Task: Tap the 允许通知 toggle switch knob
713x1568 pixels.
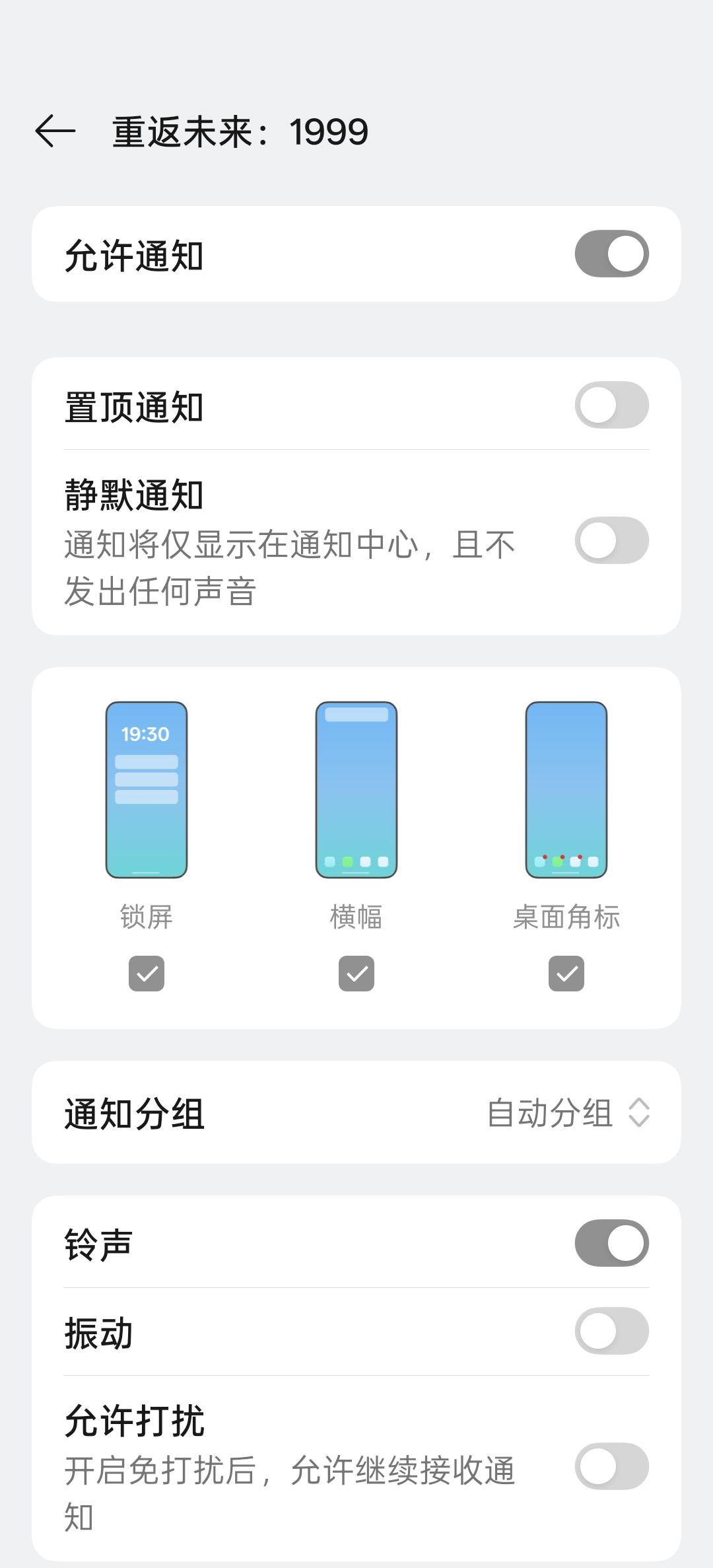Action: click(625, 253)
